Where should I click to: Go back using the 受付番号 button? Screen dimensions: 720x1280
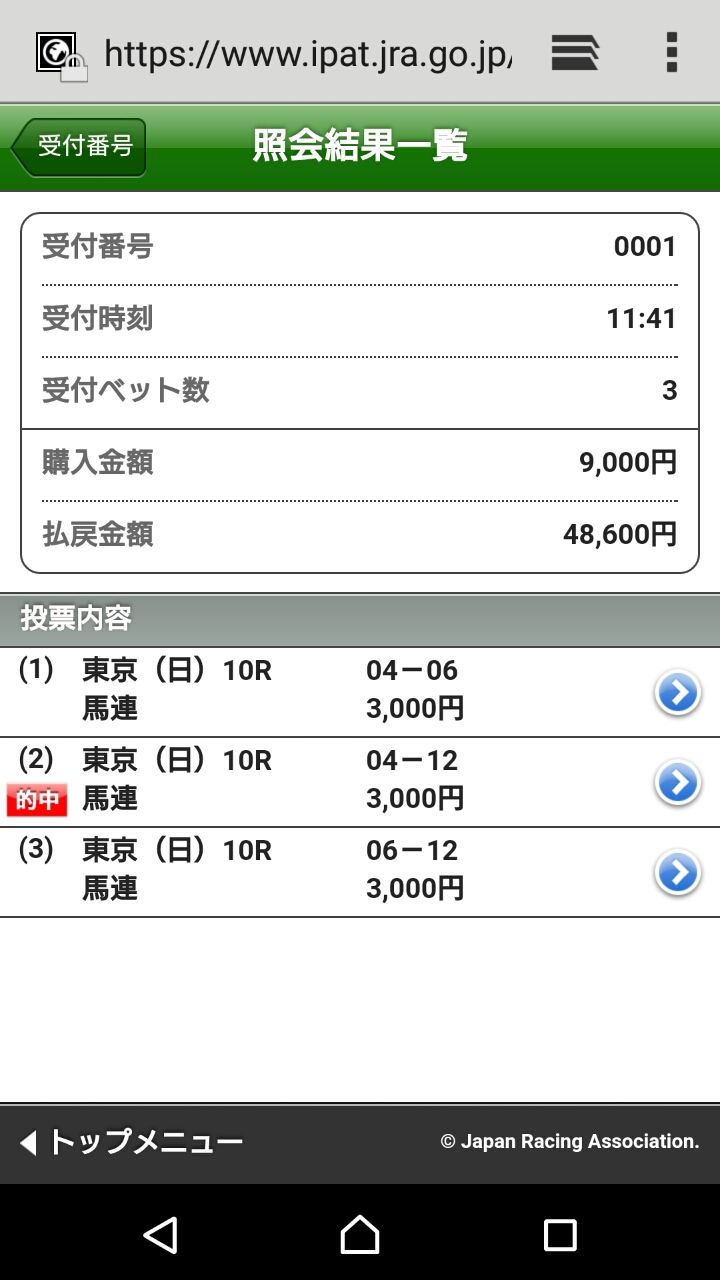(x=80, y=145)
